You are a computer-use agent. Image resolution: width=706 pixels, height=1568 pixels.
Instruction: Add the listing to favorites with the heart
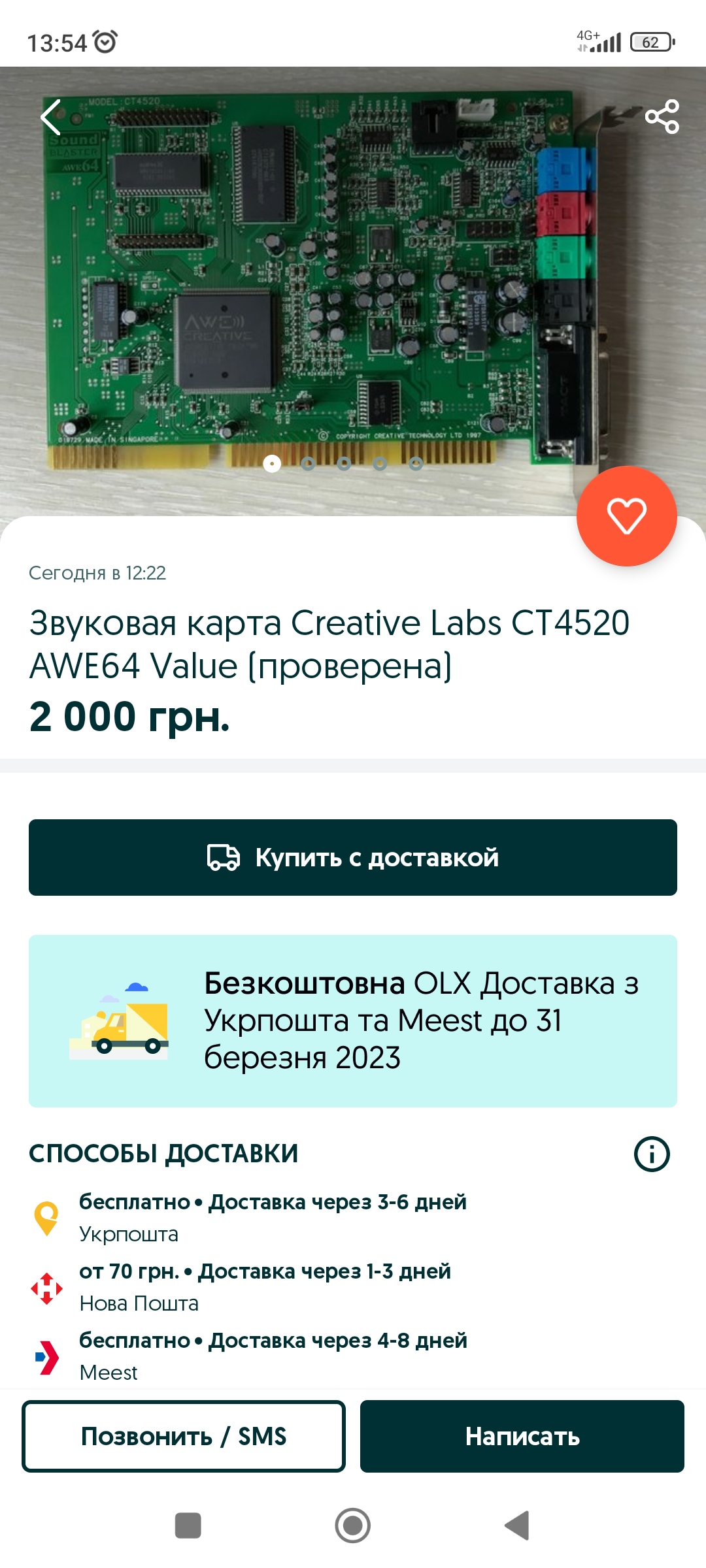click(626, 515)
